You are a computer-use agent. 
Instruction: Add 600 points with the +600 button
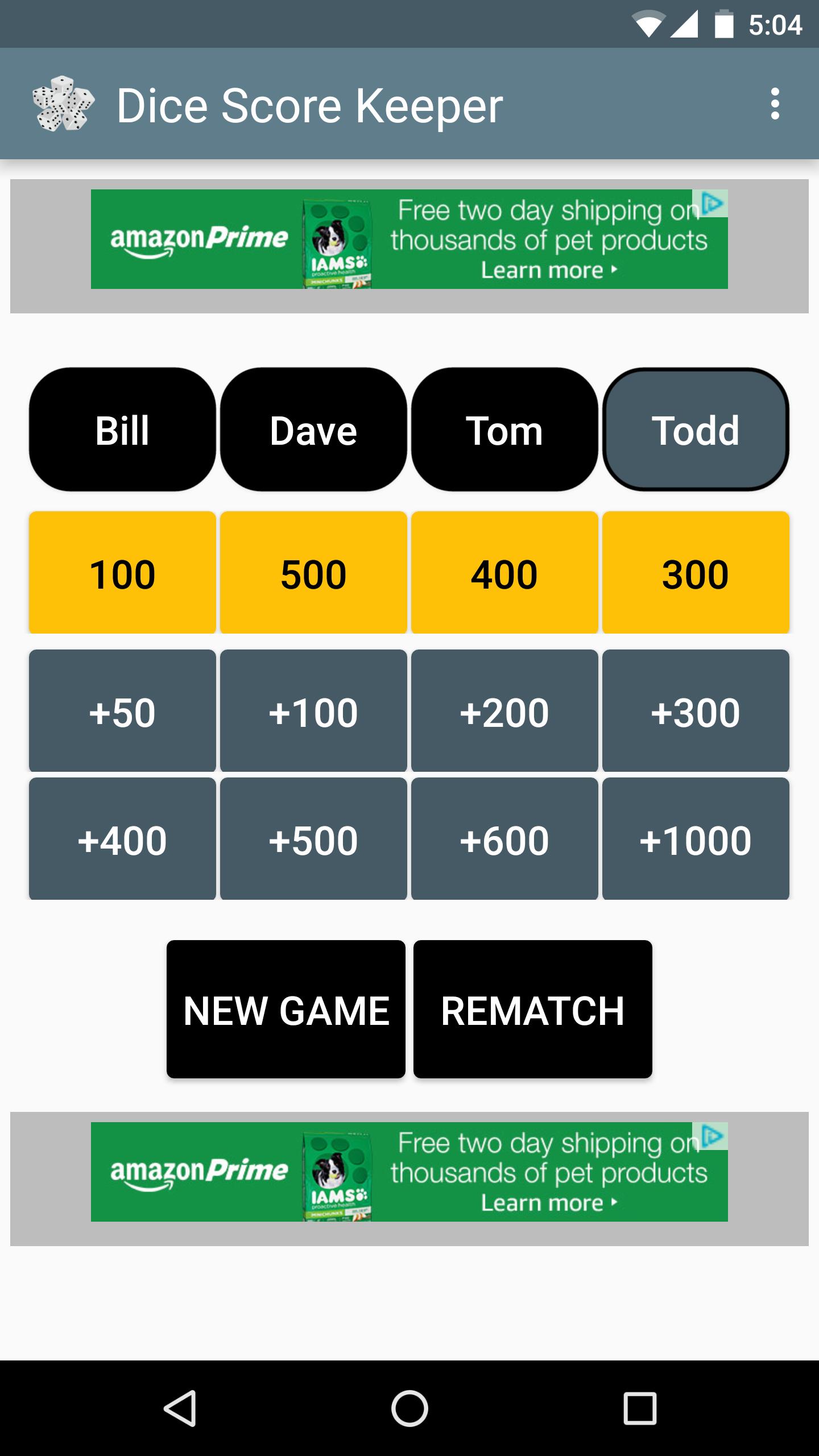(x=504, y=840)
